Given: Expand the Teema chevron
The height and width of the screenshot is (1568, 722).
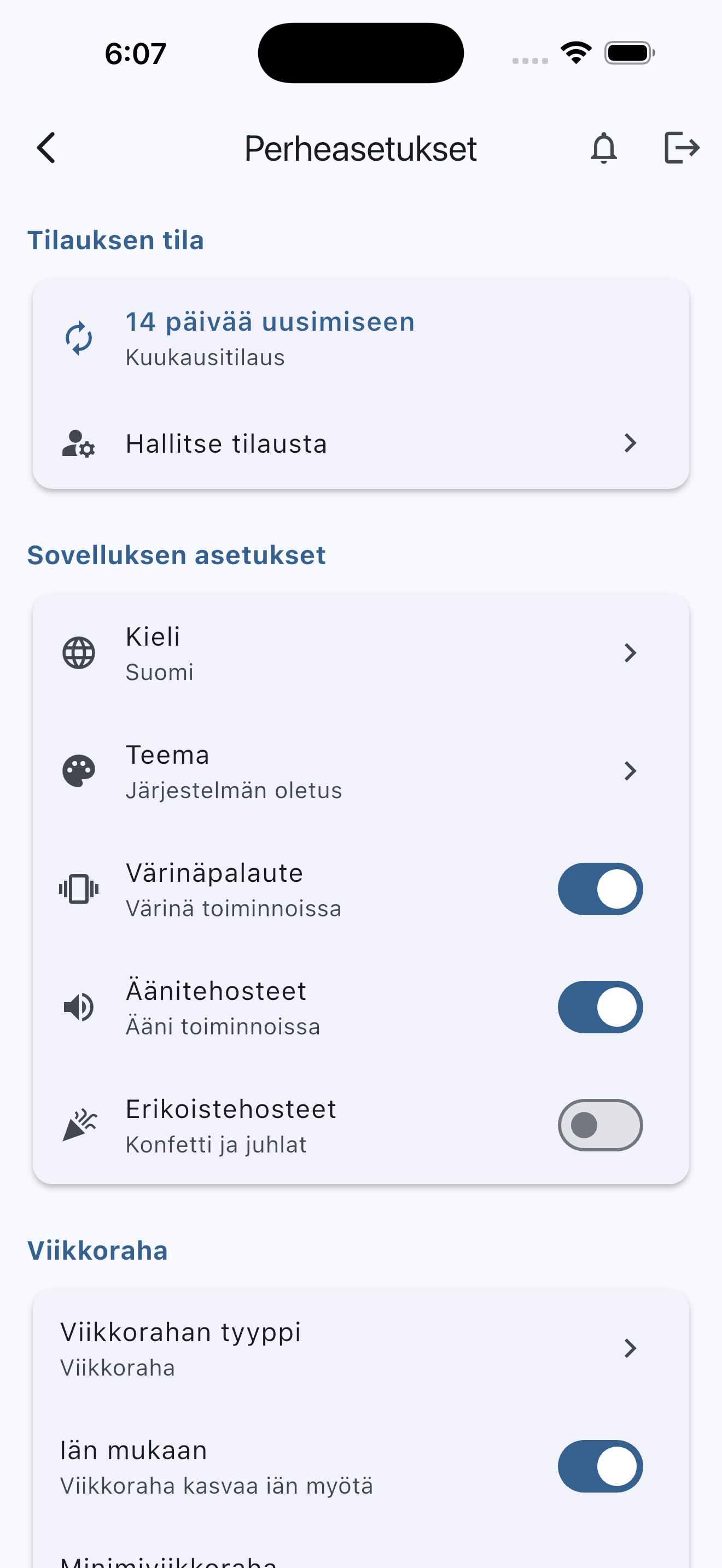Looking at the screenshot, I should coord(631,771).
